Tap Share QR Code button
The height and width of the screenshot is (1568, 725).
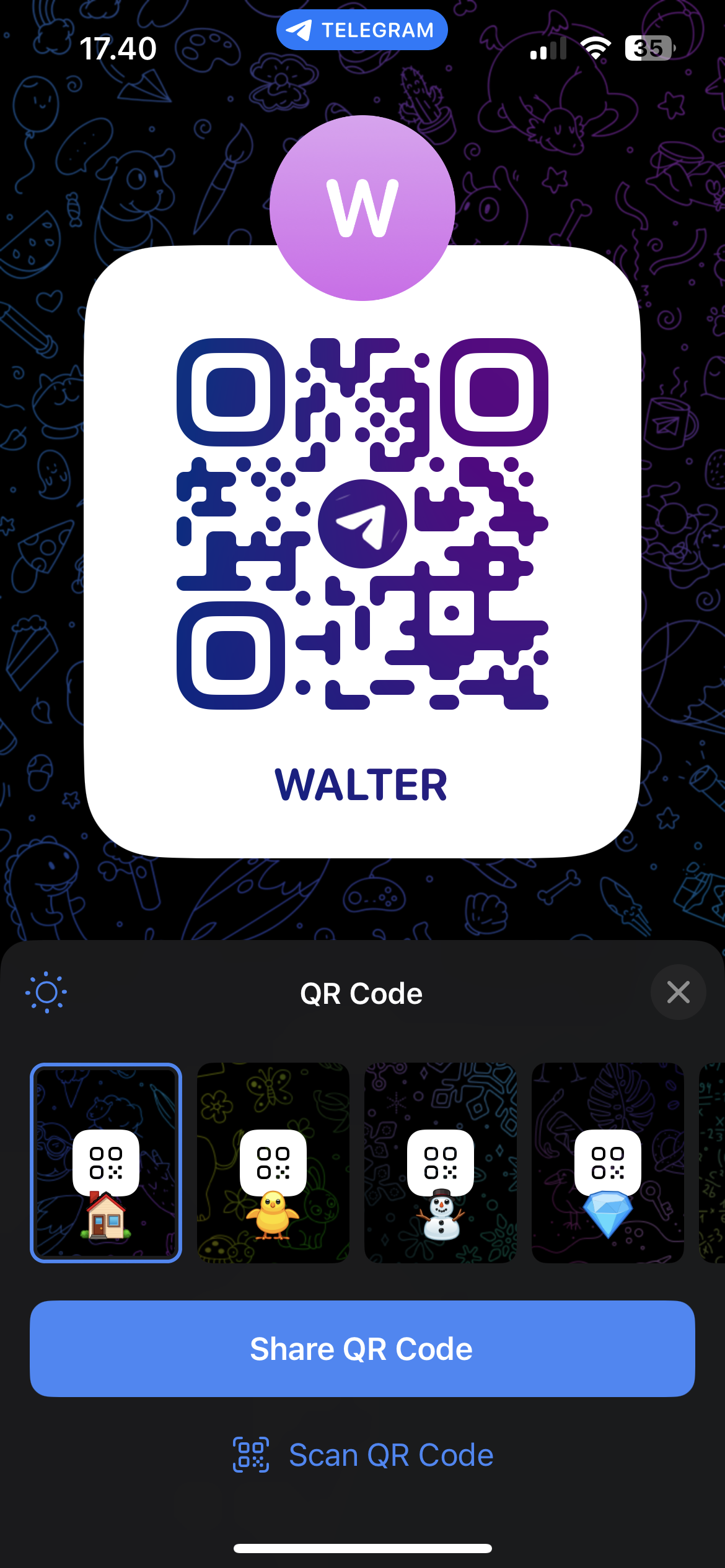point(362,1349)
